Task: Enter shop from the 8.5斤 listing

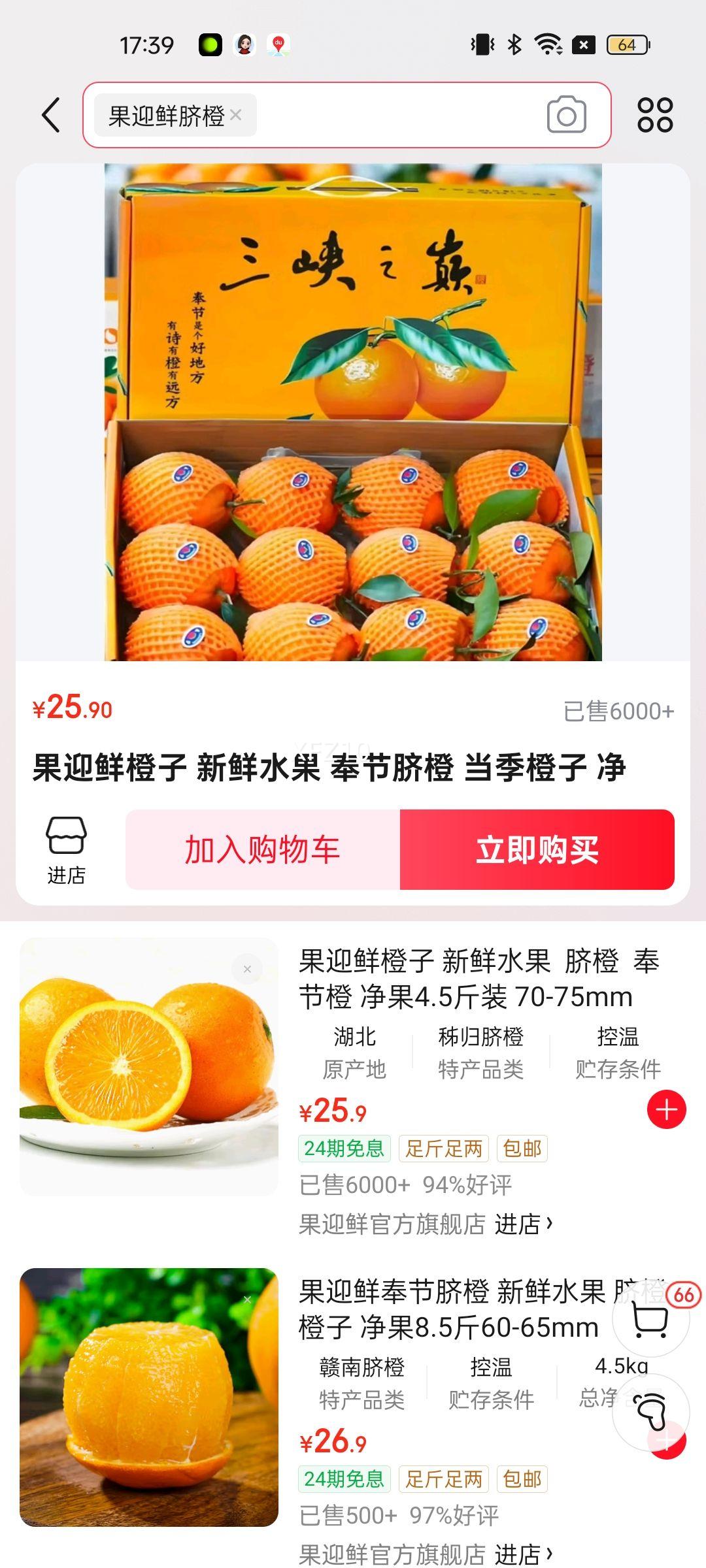Action: [x=523, y=1553]
